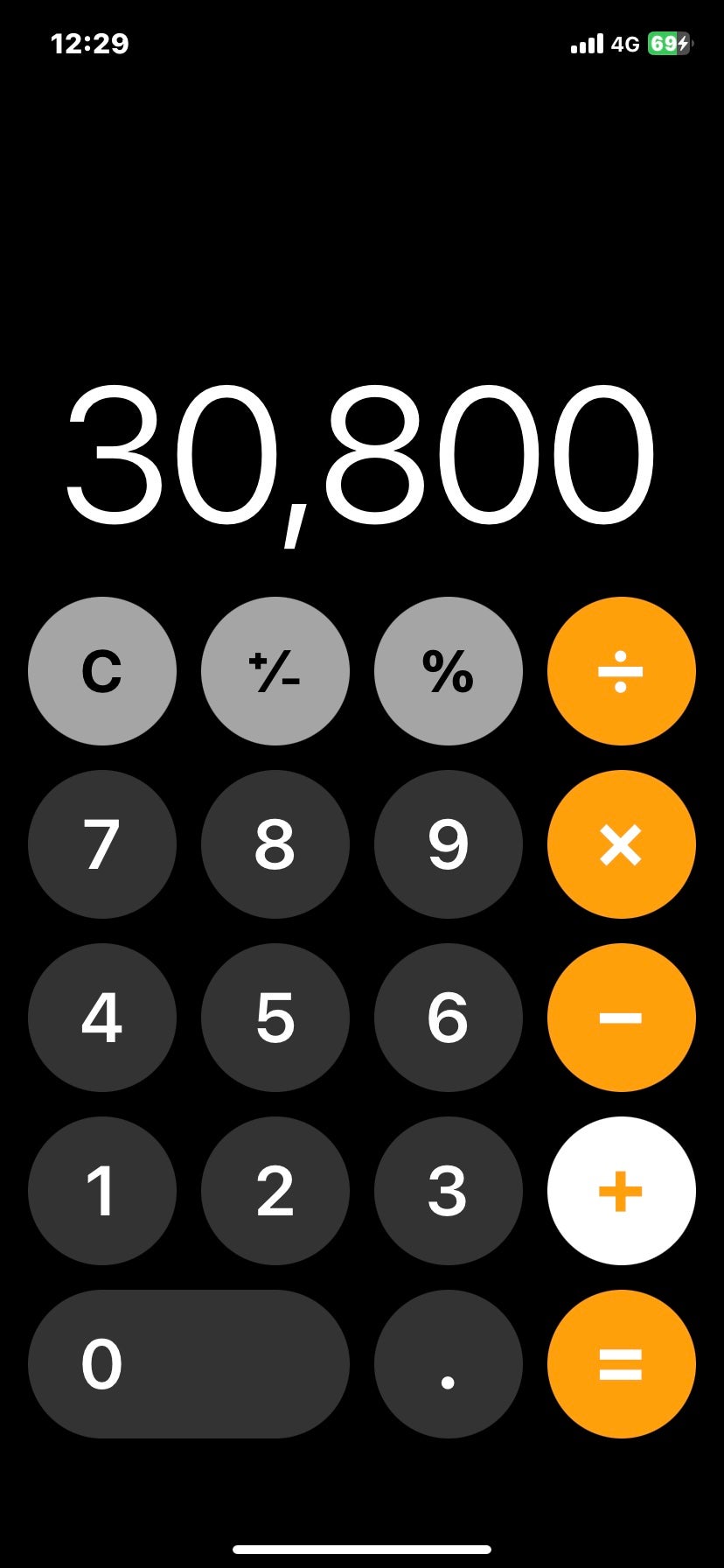Select the multiply operator

622,844
